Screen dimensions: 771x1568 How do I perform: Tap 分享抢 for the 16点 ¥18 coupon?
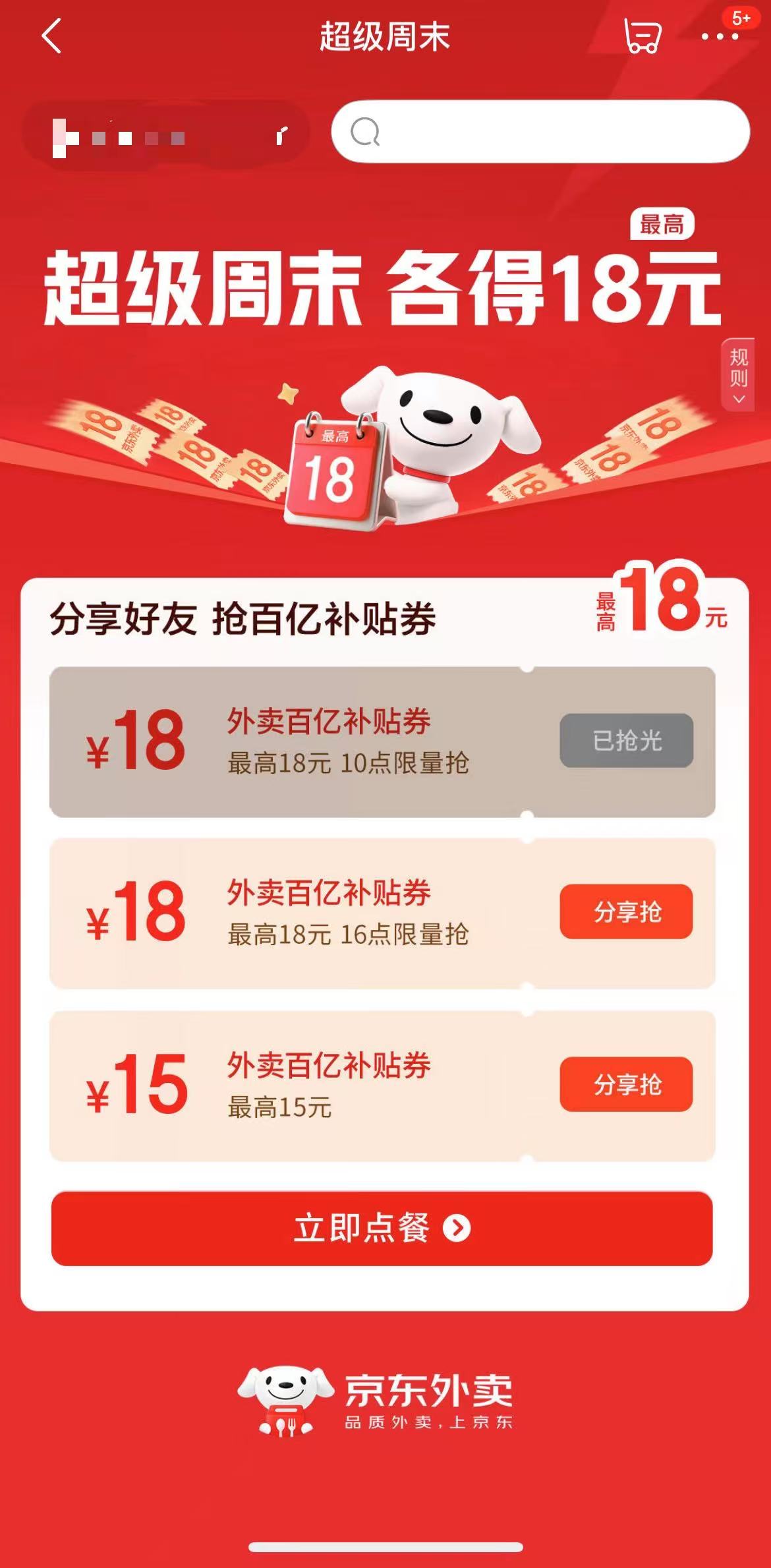[626, 912]
